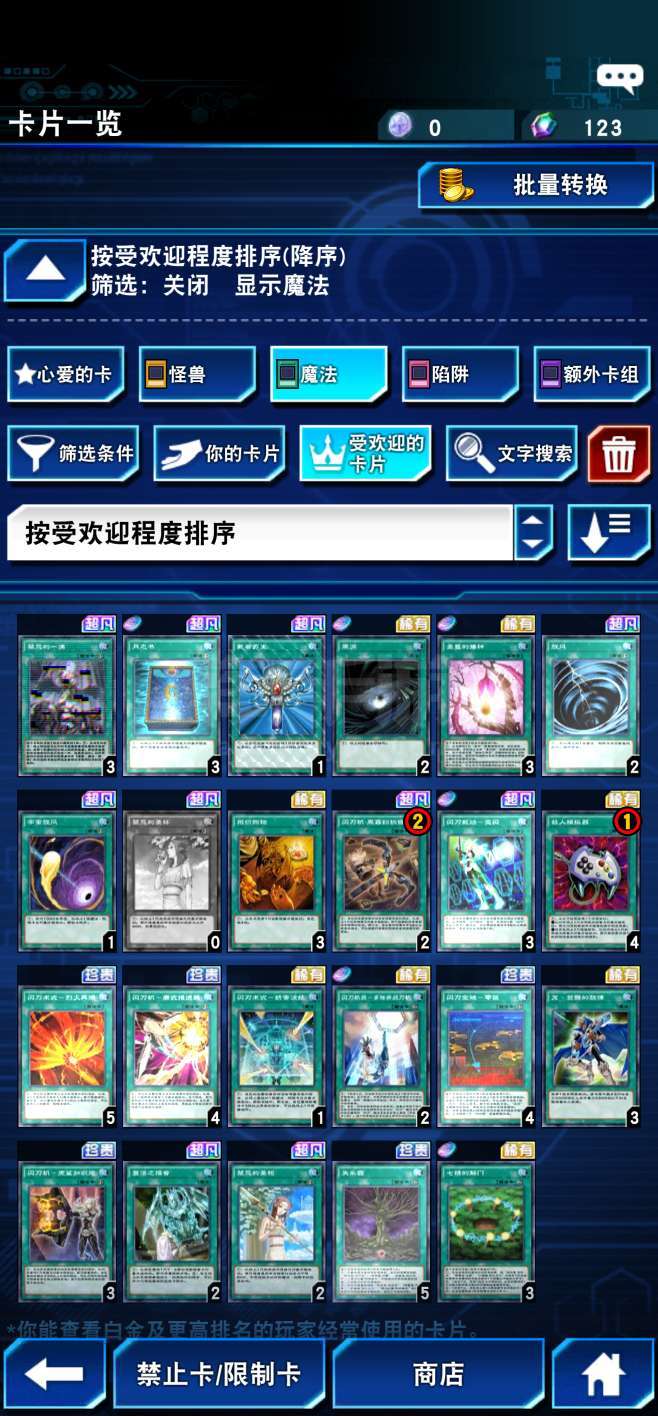The image size is (658, 1416).
Task: Go to the 商店
Action: [438, 1374]
